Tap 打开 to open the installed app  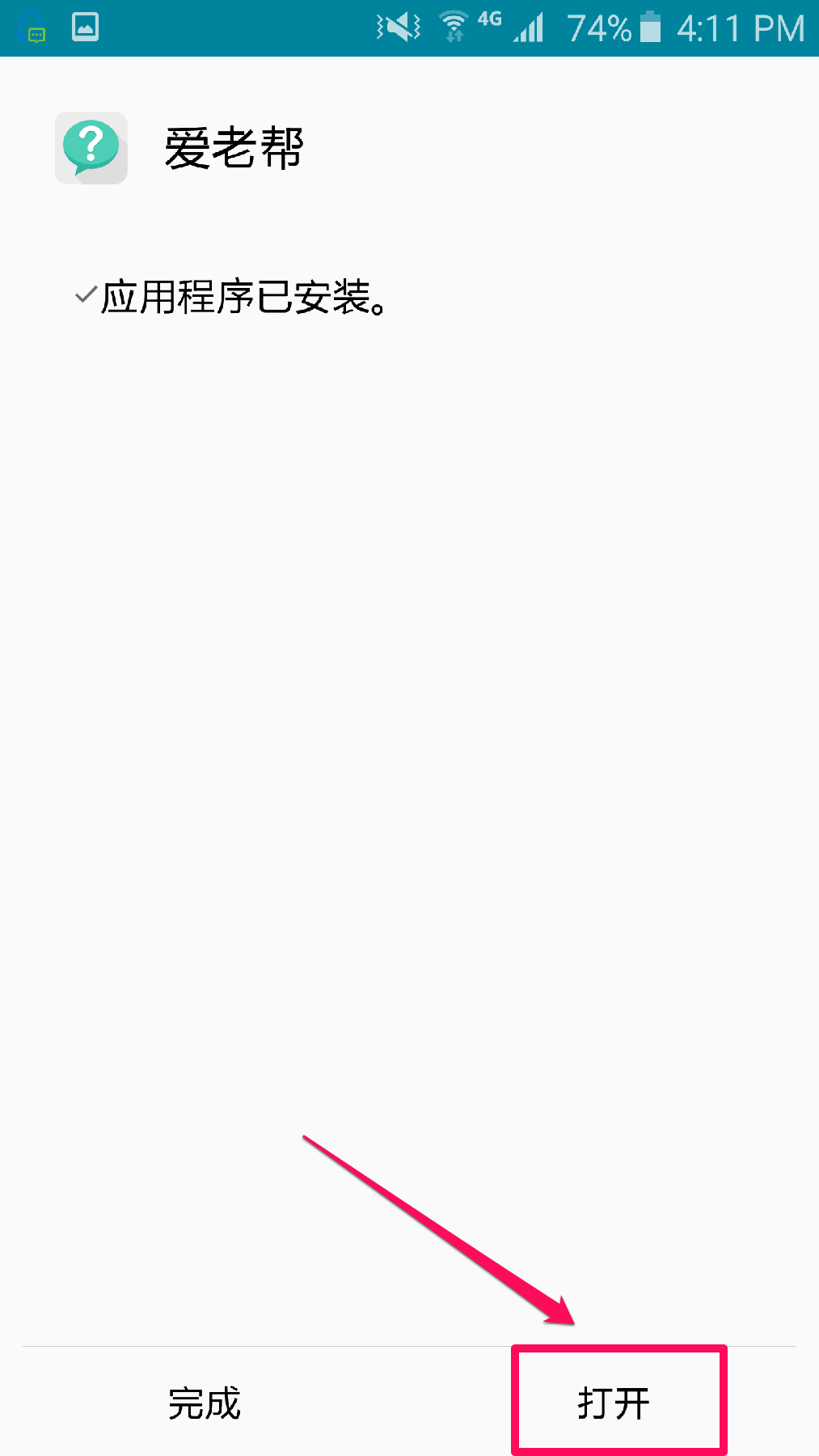(x=614, y=1403)
